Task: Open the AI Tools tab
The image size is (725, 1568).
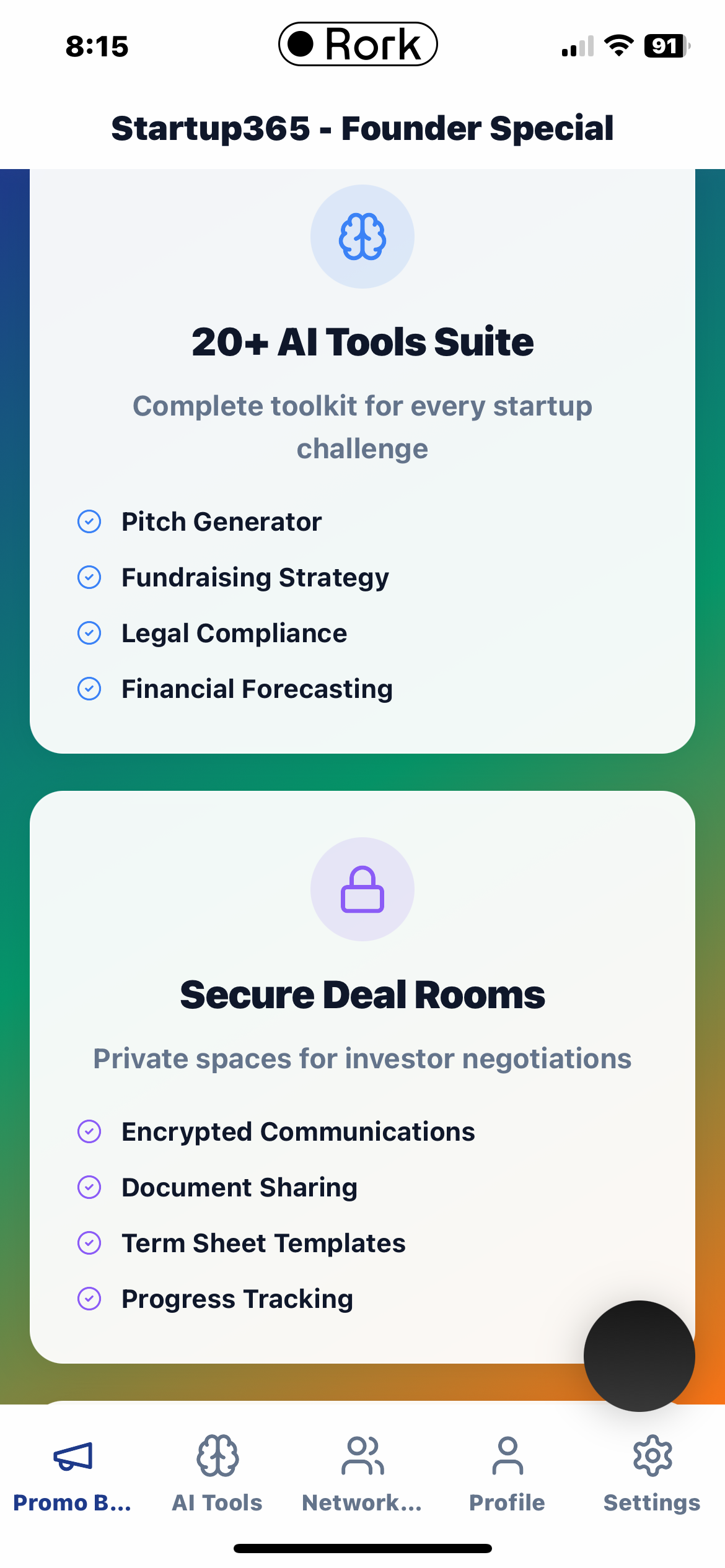Action: 217,1473
